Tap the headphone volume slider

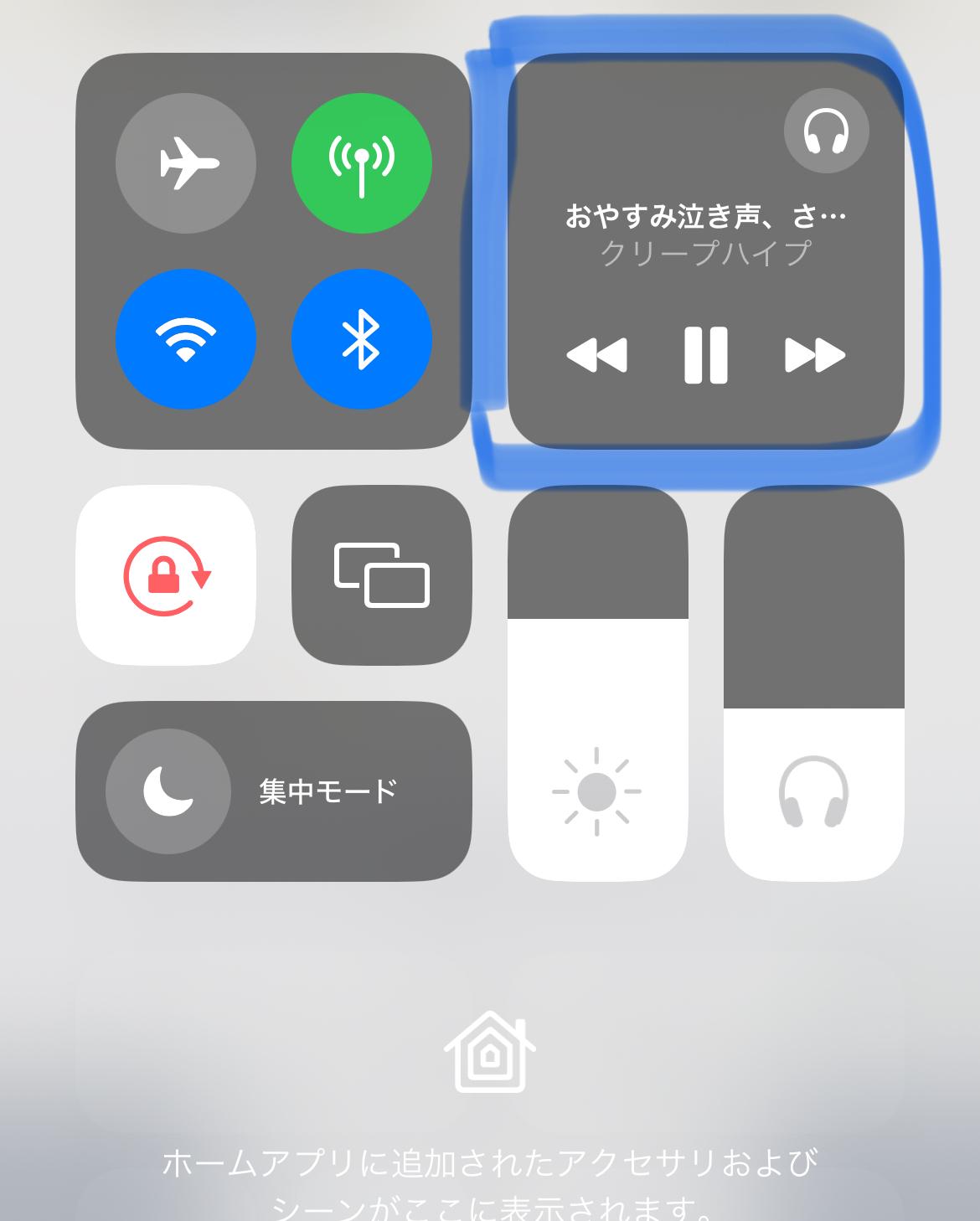814,683
